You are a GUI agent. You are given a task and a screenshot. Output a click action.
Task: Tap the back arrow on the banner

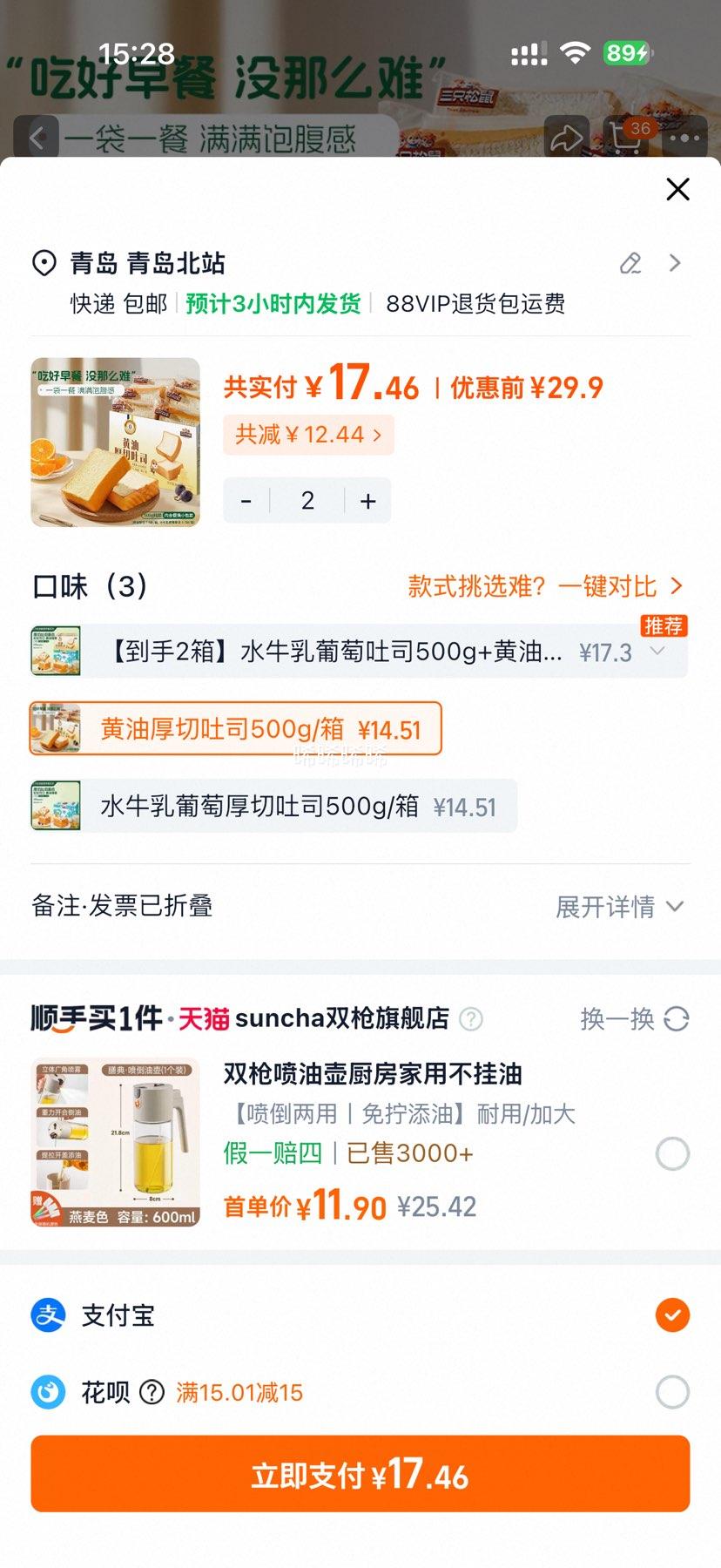pyautogui.click(x=37, y=138)
